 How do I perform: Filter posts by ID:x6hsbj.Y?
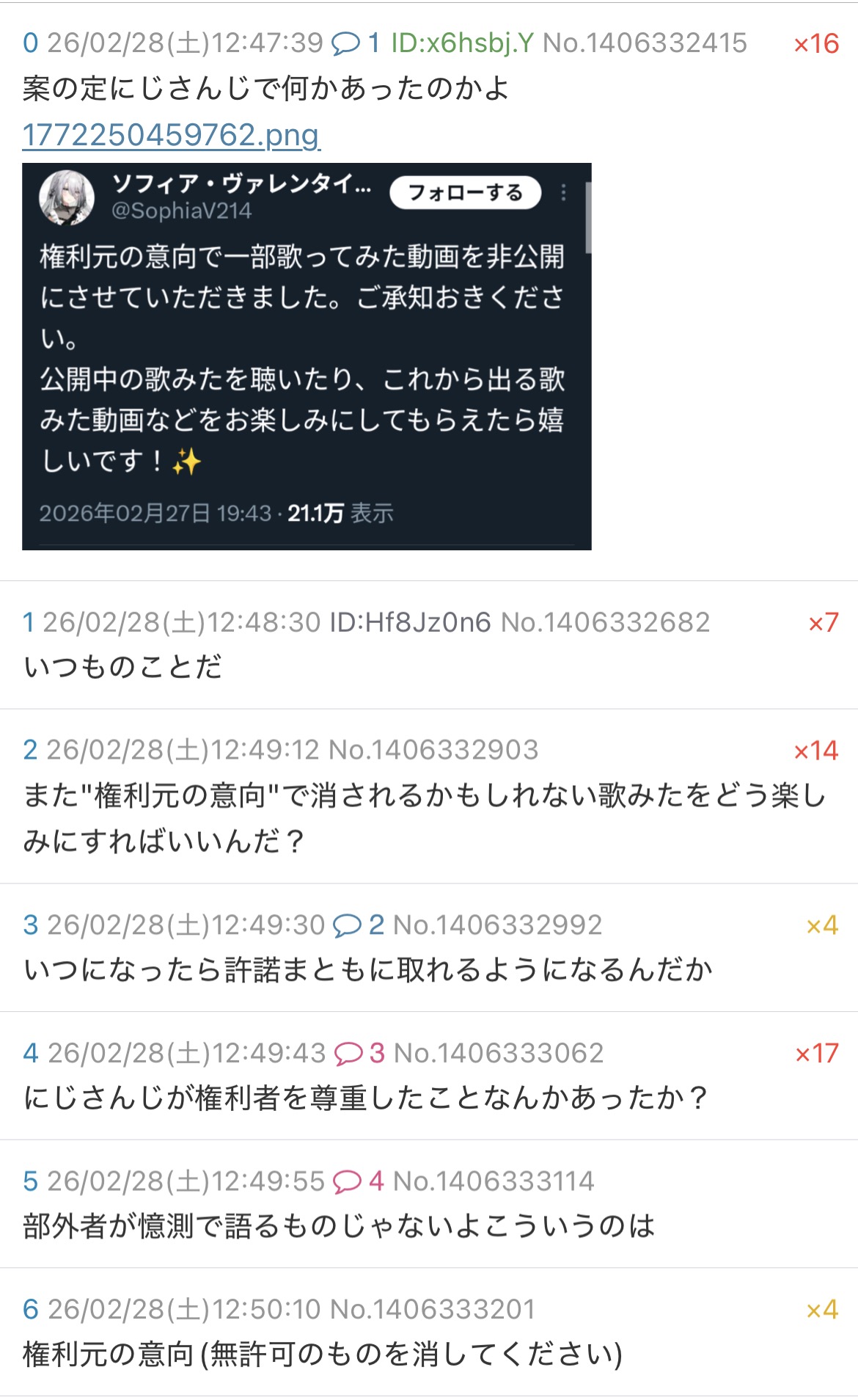click(x=462, y=43)
